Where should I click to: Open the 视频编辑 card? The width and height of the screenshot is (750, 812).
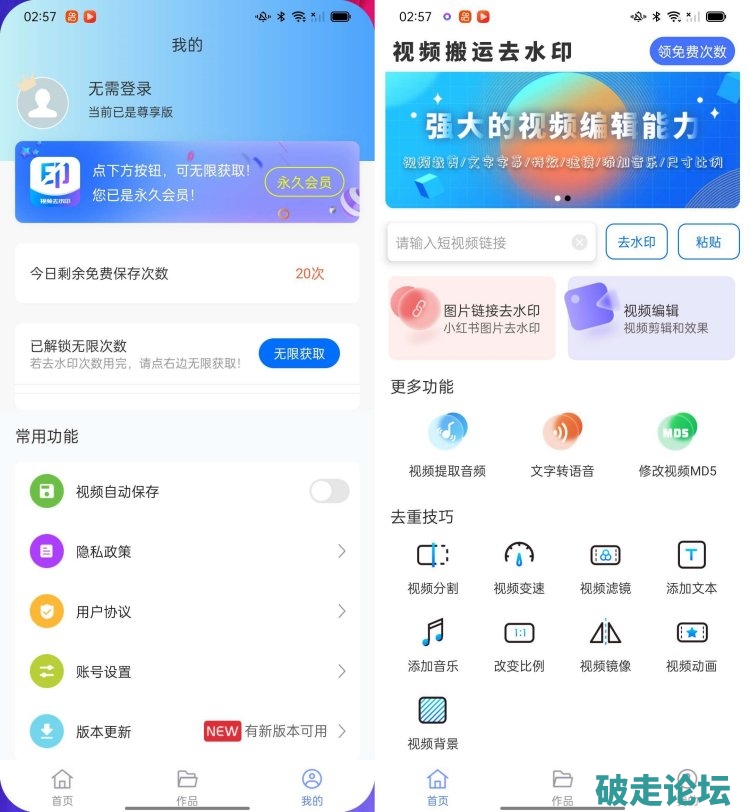pyautogui.click(x=651, y=318)
